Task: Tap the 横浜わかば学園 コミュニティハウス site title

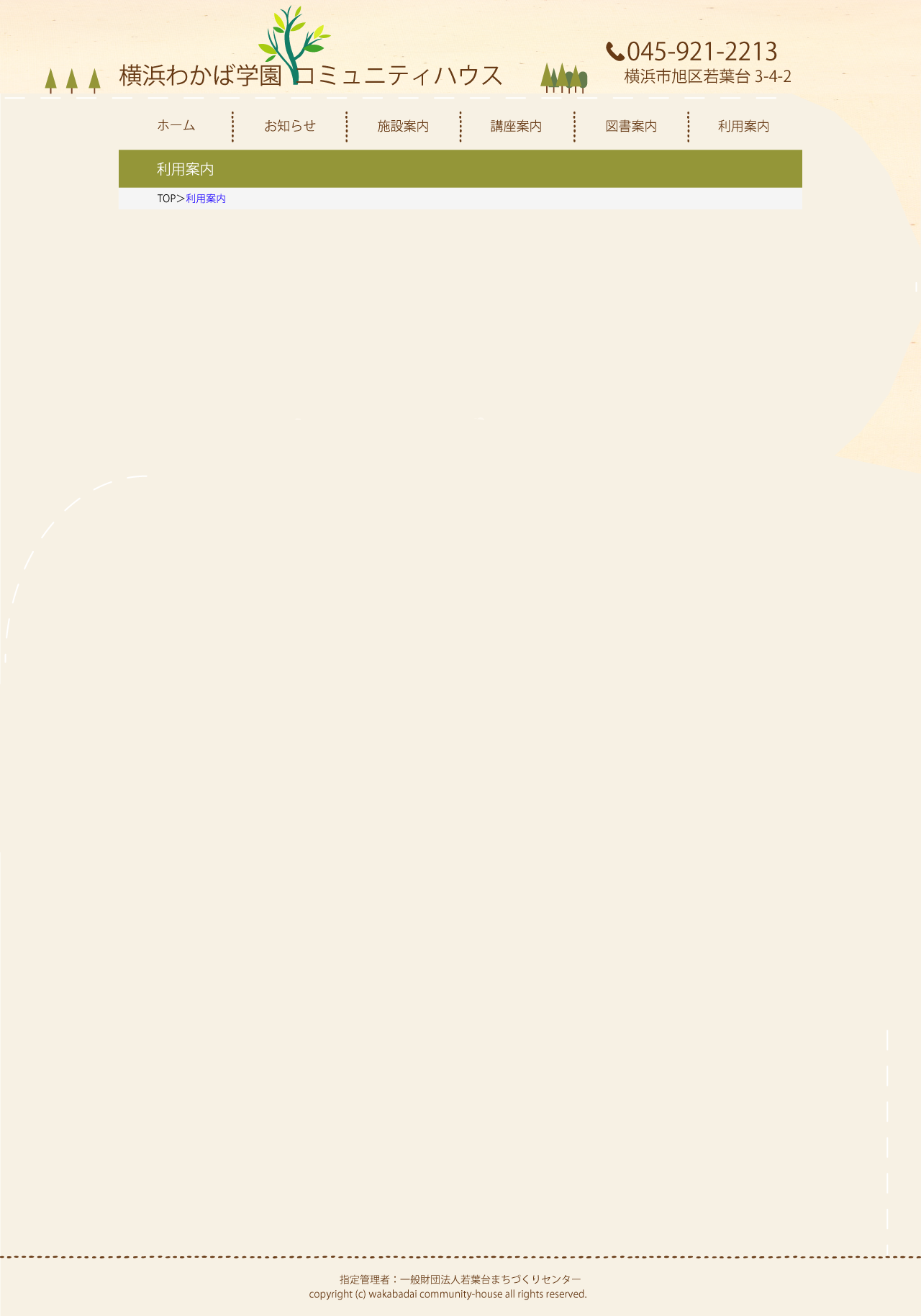Action: pos(310,75)
